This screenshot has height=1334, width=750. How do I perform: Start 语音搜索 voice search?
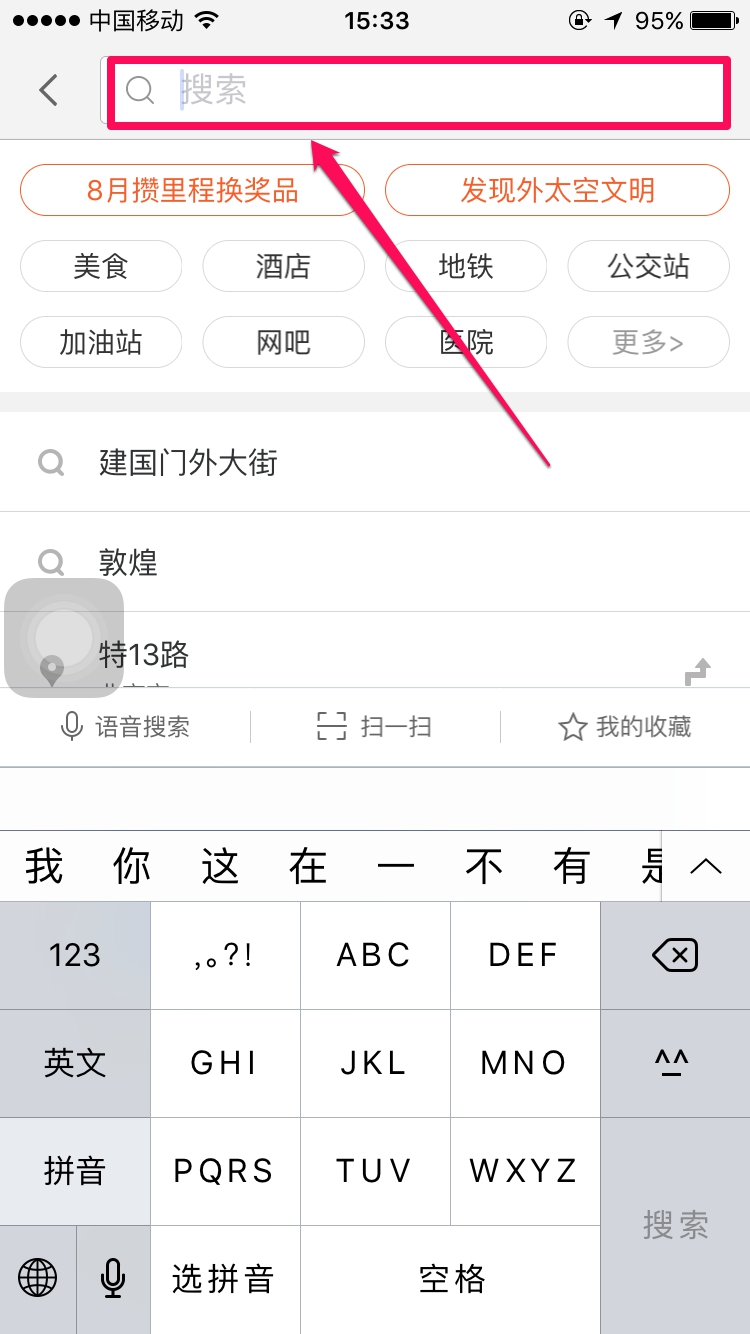click(x=125, y=726)
